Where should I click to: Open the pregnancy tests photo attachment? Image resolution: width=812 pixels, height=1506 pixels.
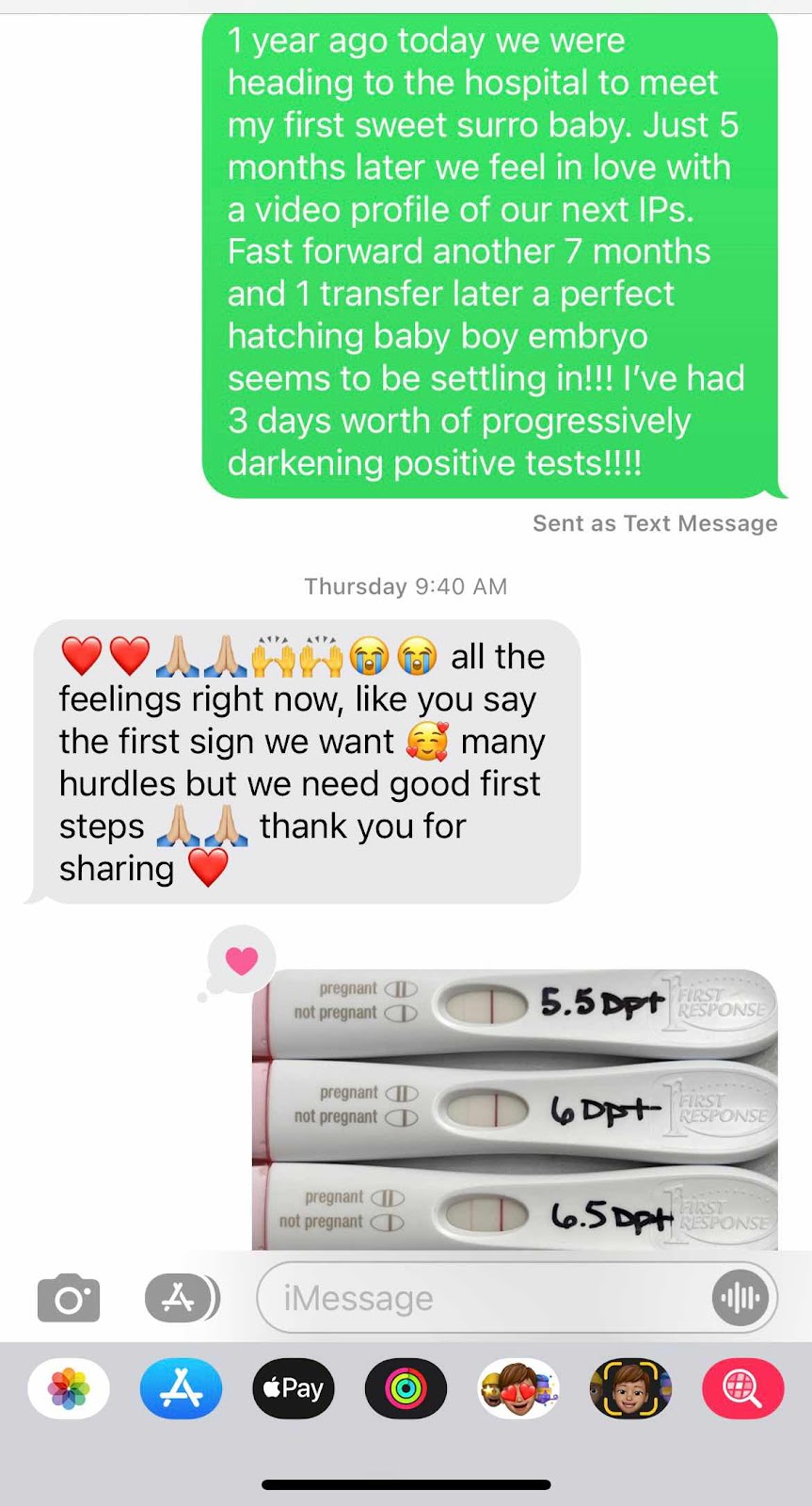[515, 1111]
